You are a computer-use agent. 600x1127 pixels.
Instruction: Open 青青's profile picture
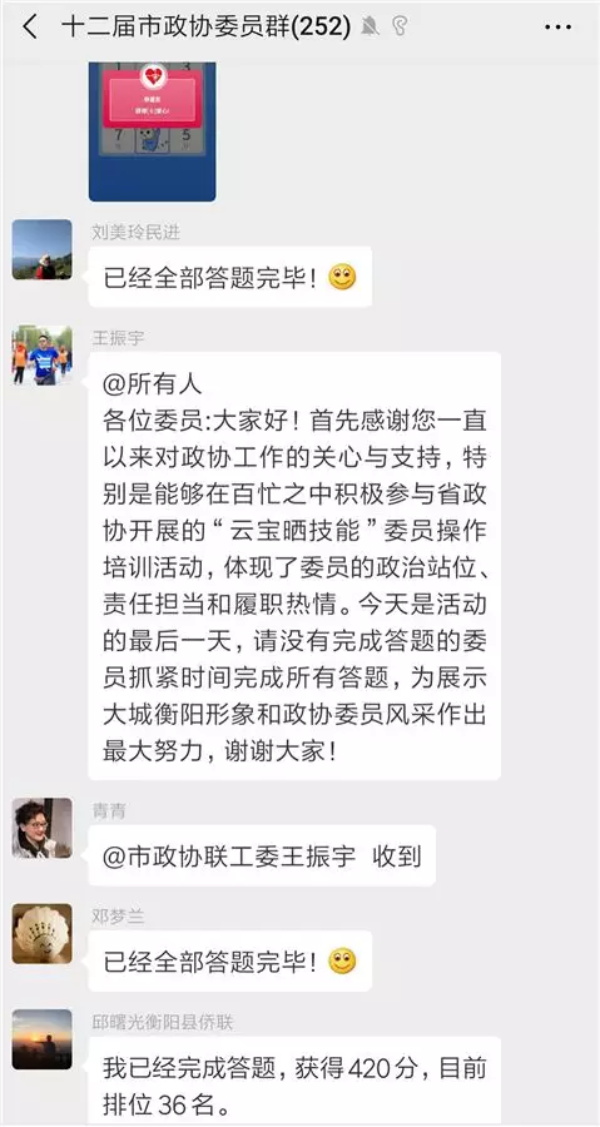(42, 828)
